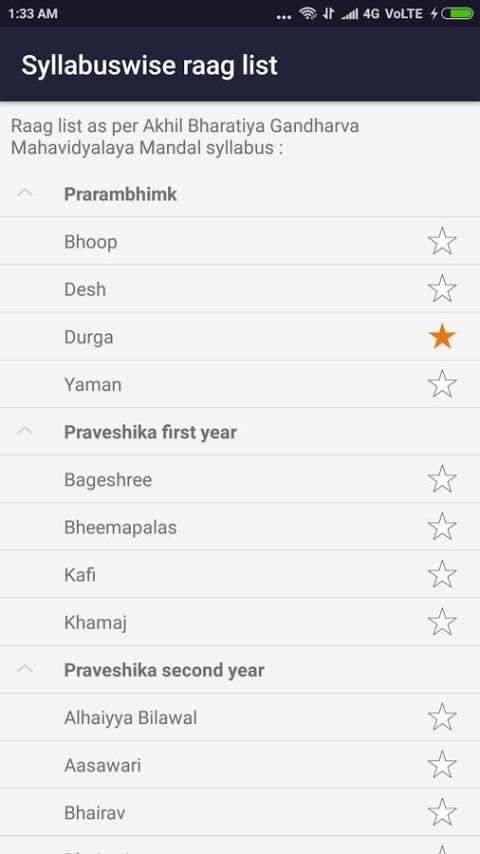
Task: Unstar the Durga raag
Action: [442, 337]
